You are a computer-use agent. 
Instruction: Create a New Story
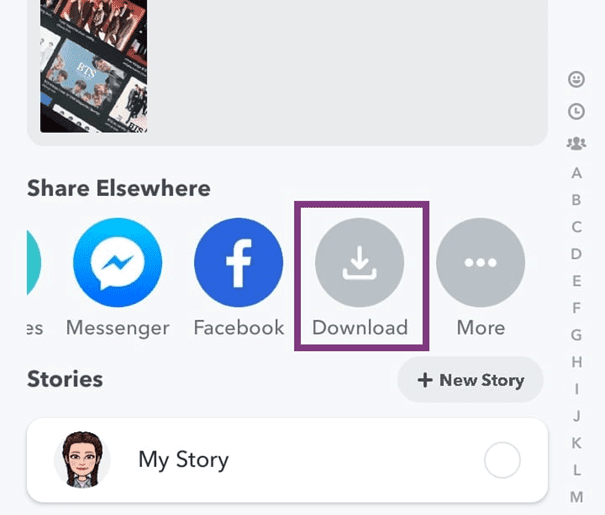coord(470,380)
